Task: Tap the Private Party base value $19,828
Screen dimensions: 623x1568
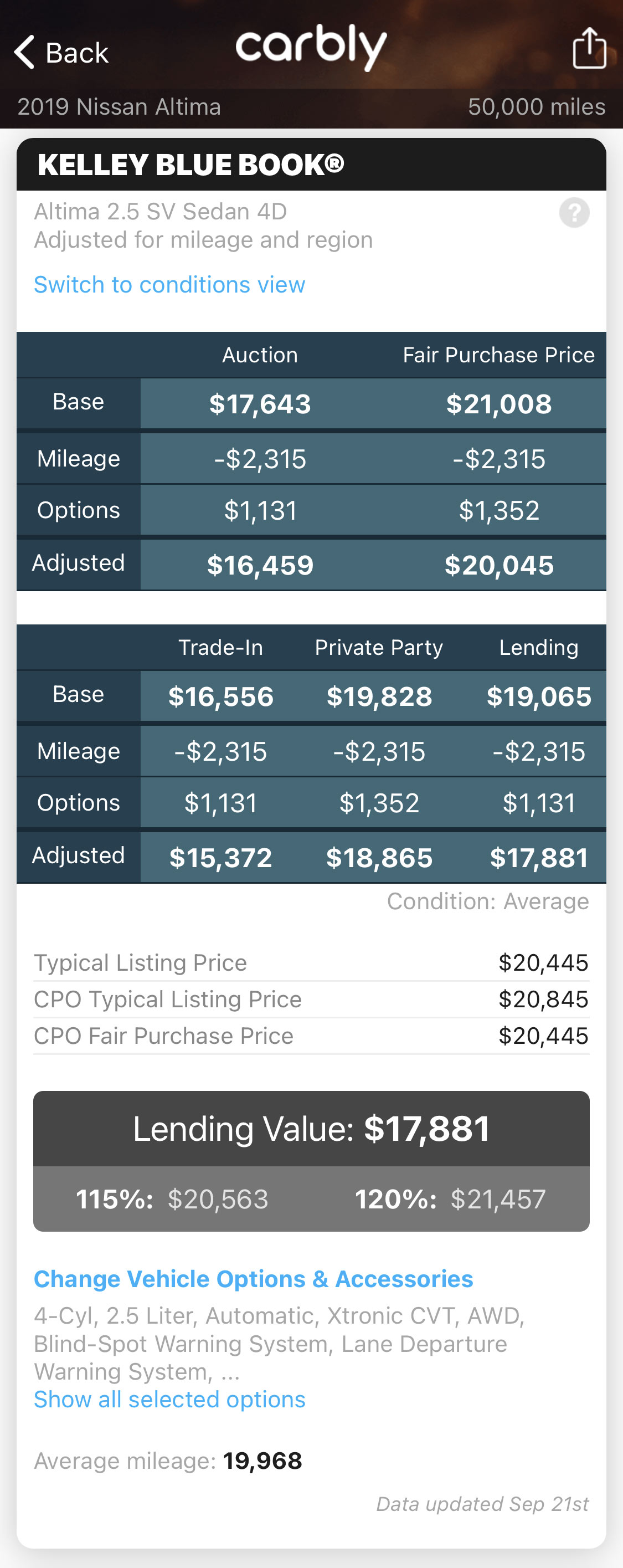Action: (x=379, y=696)
